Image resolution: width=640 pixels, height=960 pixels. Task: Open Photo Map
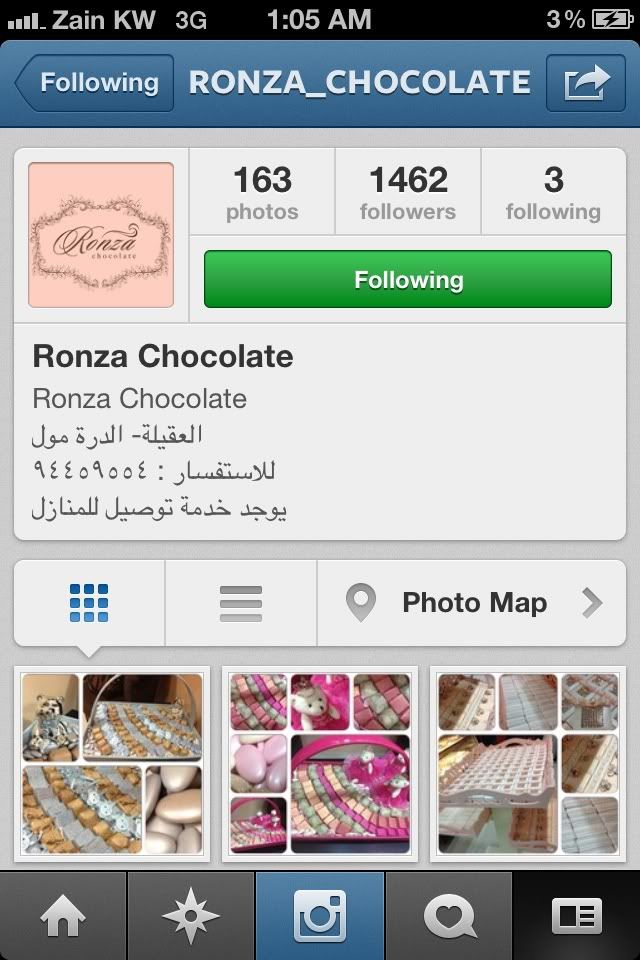point(472,603)
